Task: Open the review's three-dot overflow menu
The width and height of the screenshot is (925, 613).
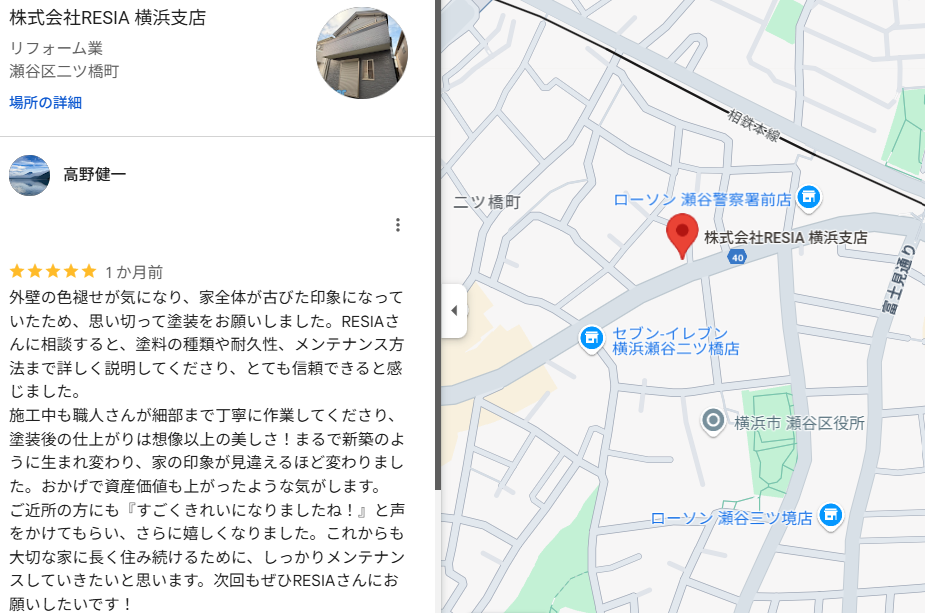Action: point(398,225)
